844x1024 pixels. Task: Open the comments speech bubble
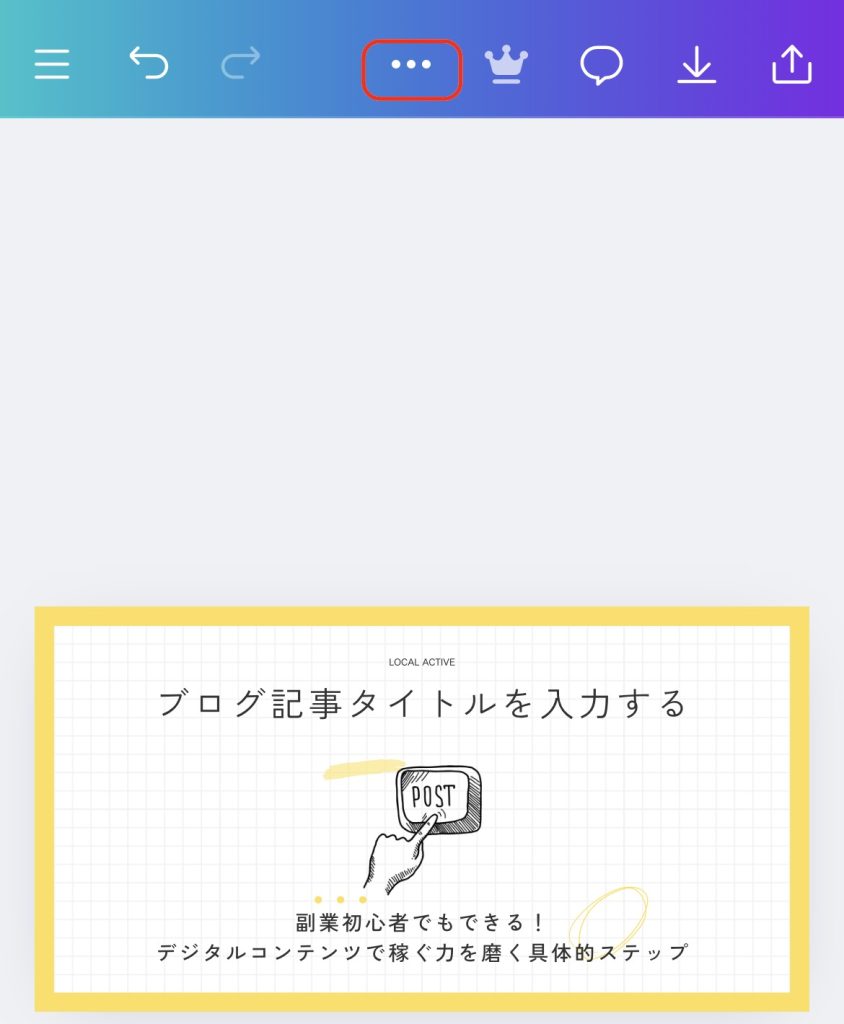point(601,66)
